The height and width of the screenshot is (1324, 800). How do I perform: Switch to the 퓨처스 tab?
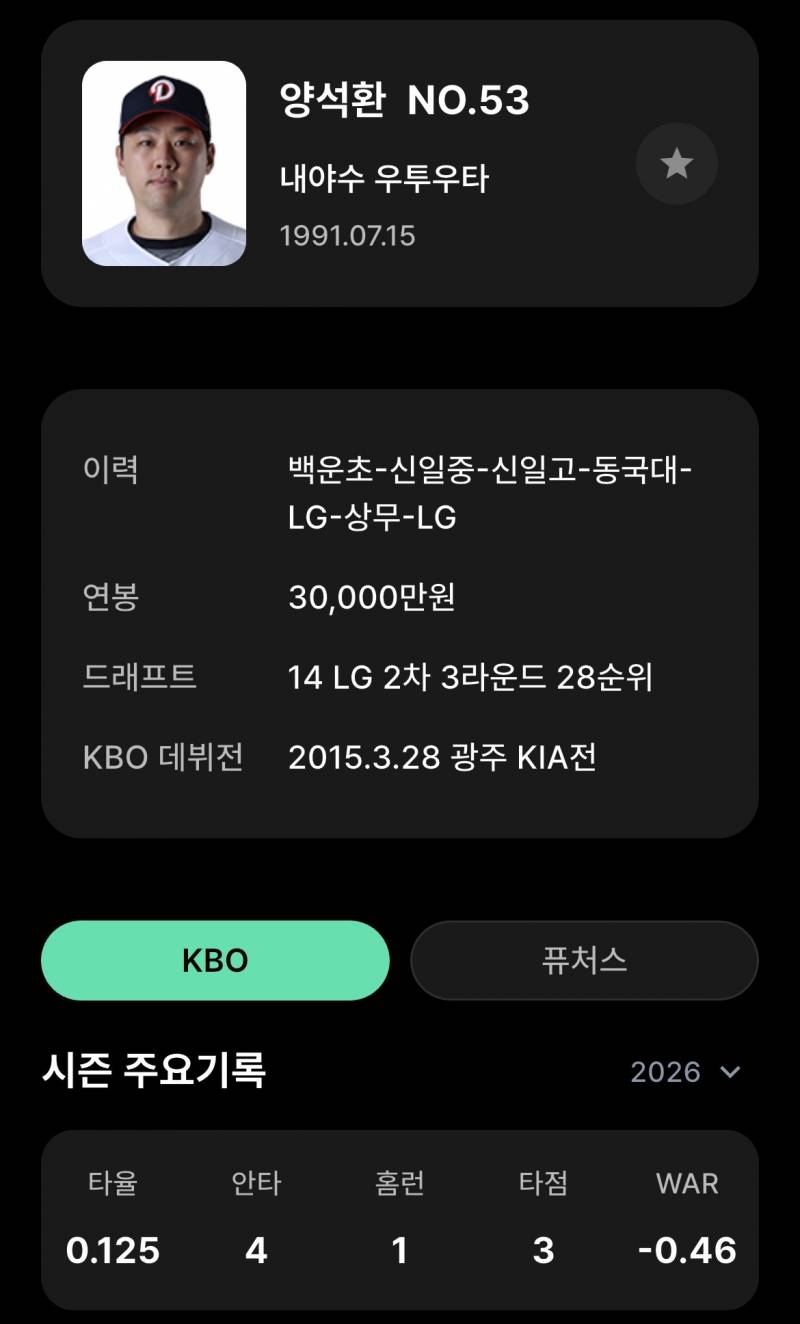(x=584, y=960)
